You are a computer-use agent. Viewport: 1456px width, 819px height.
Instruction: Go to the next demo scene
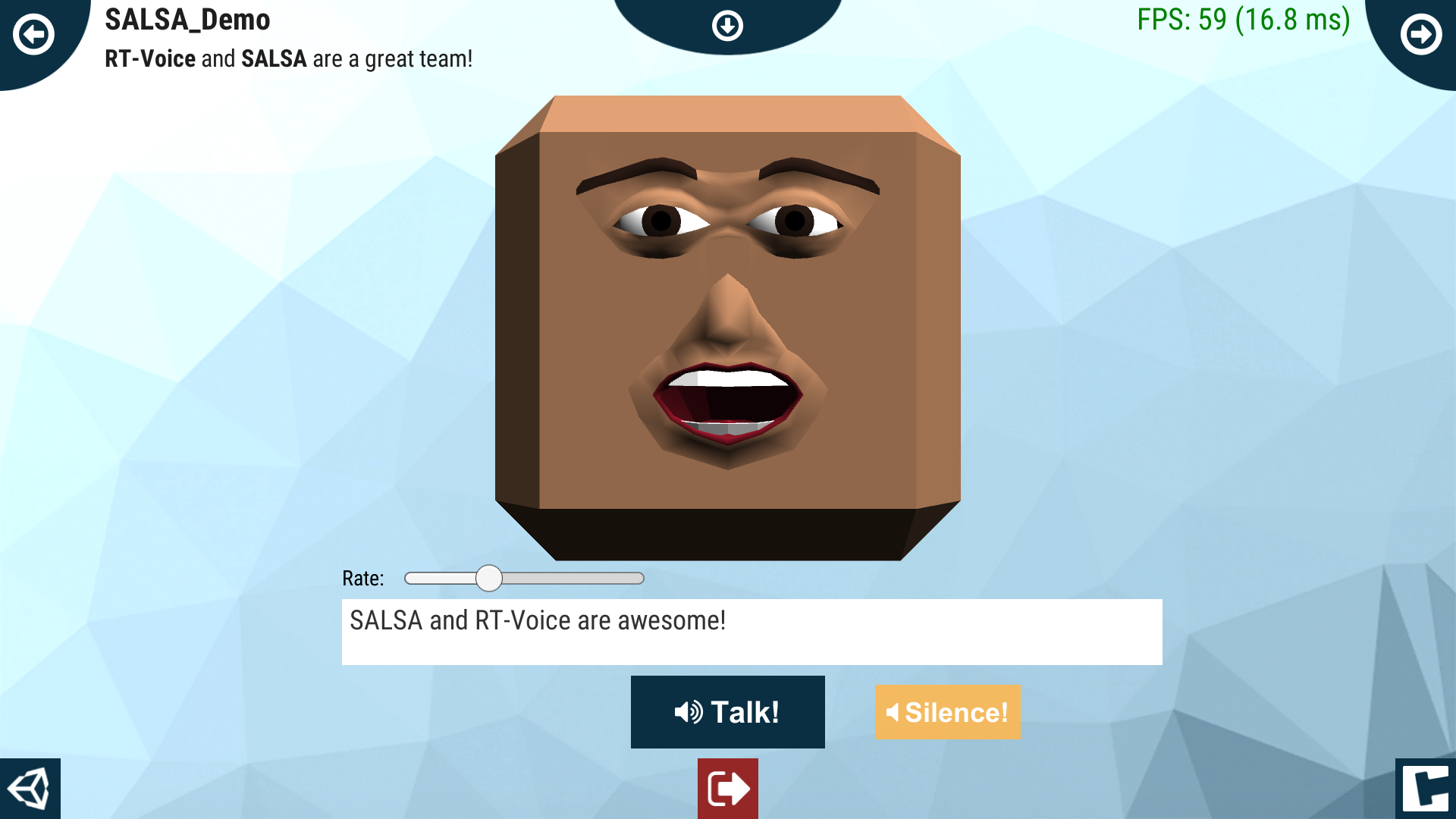point(1420,34)
